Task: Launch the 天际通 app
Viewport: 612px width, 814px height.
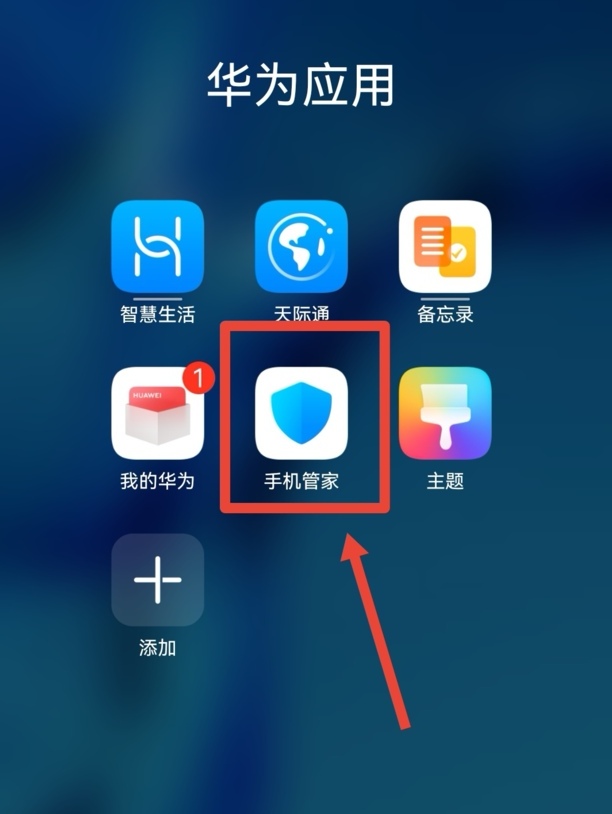Action: tap(301, 246)
